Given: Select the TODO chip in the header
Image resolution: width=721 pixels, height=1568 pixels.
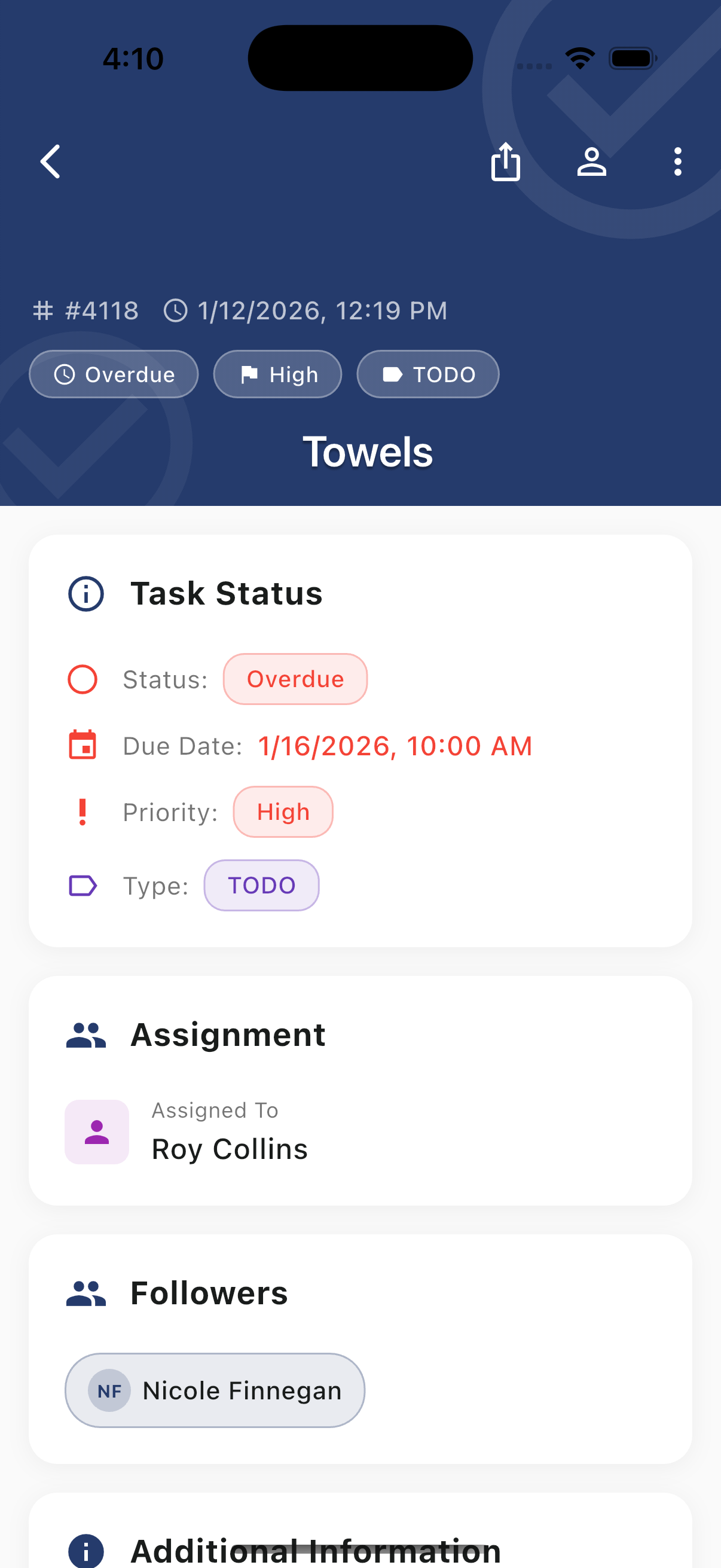Looking at the screenshot, I should point(427,374).
